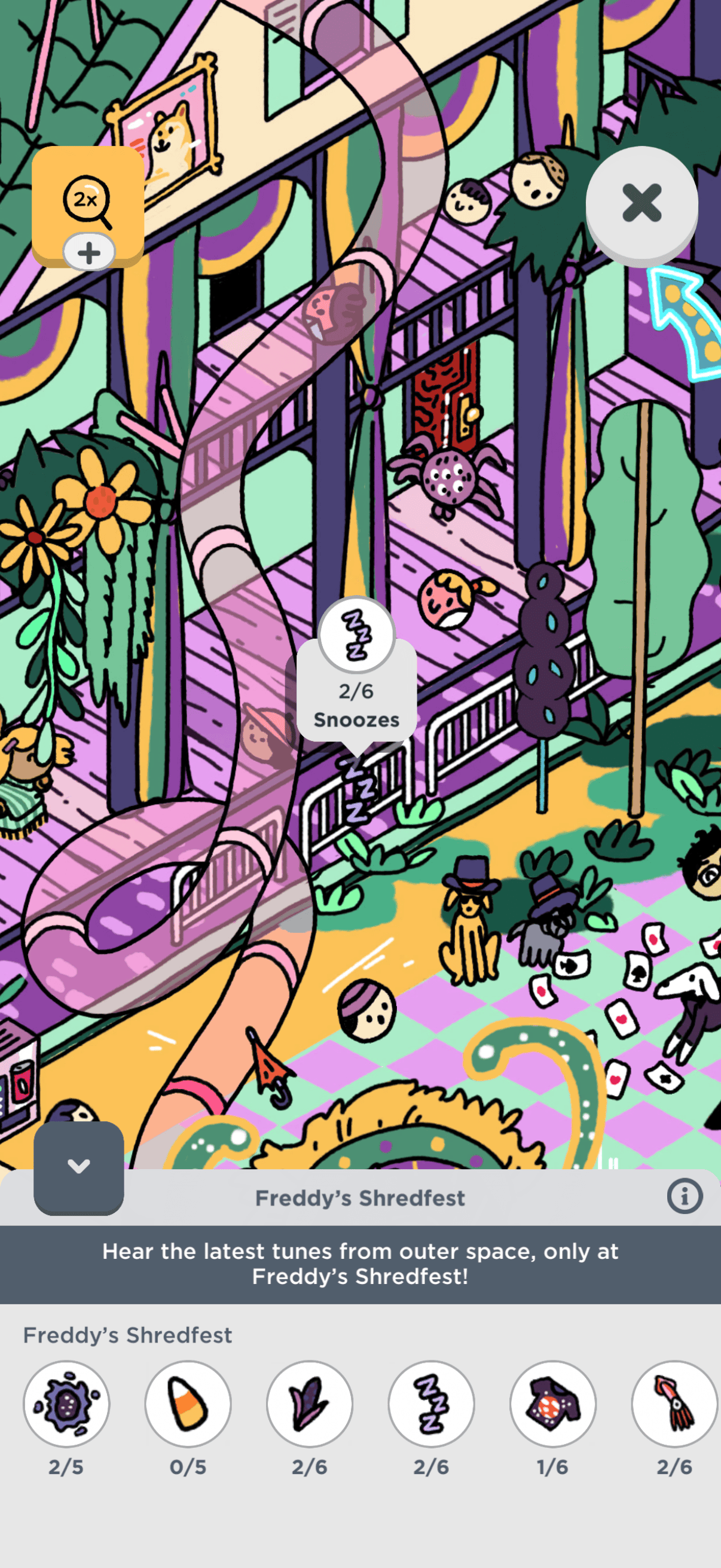This screenshot has width=721, height=1568.
Task: Open the info icon for Freddy's Shredfest
Action: click(x=685, y=1197)
